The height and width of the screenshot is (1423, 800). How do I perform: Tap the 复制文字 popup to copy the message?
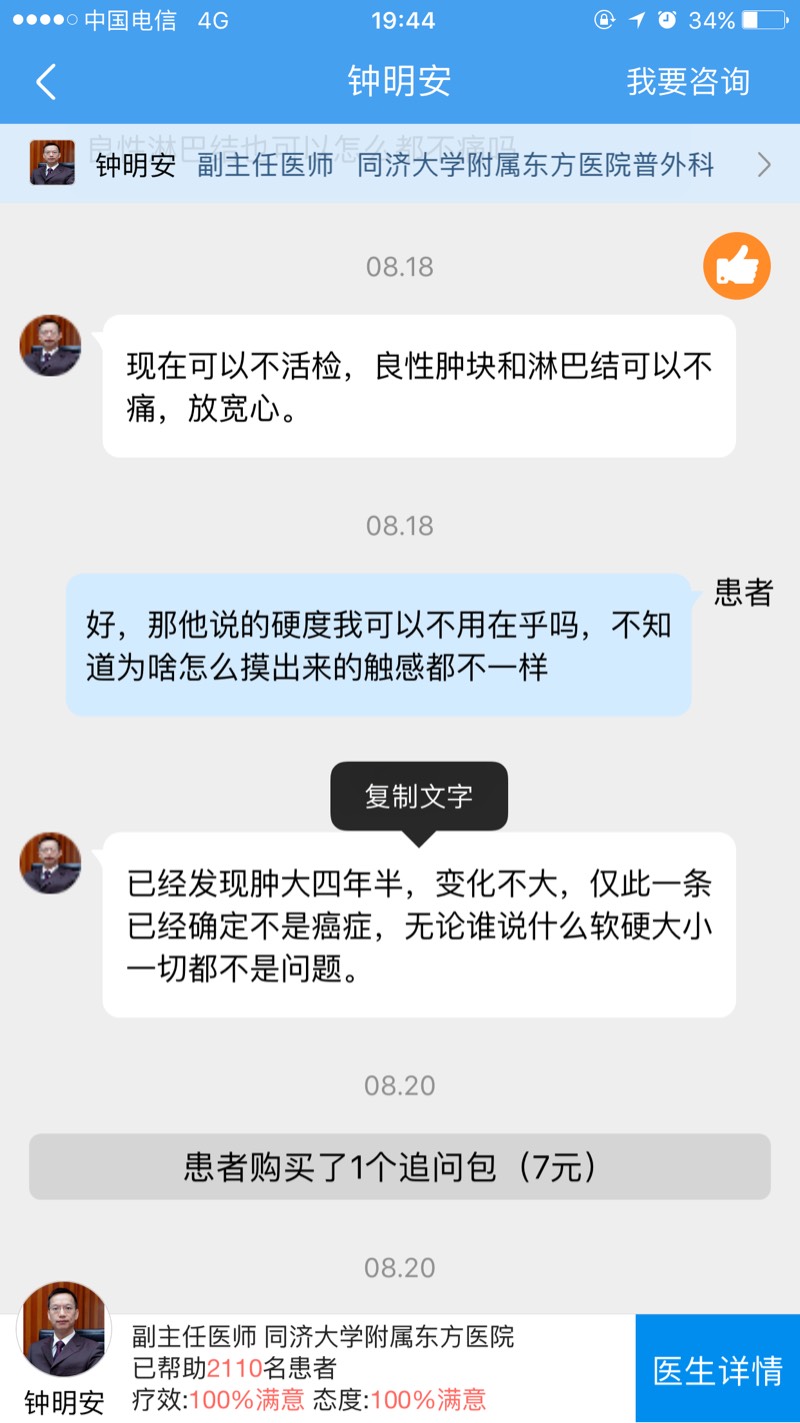coord(419,797)
